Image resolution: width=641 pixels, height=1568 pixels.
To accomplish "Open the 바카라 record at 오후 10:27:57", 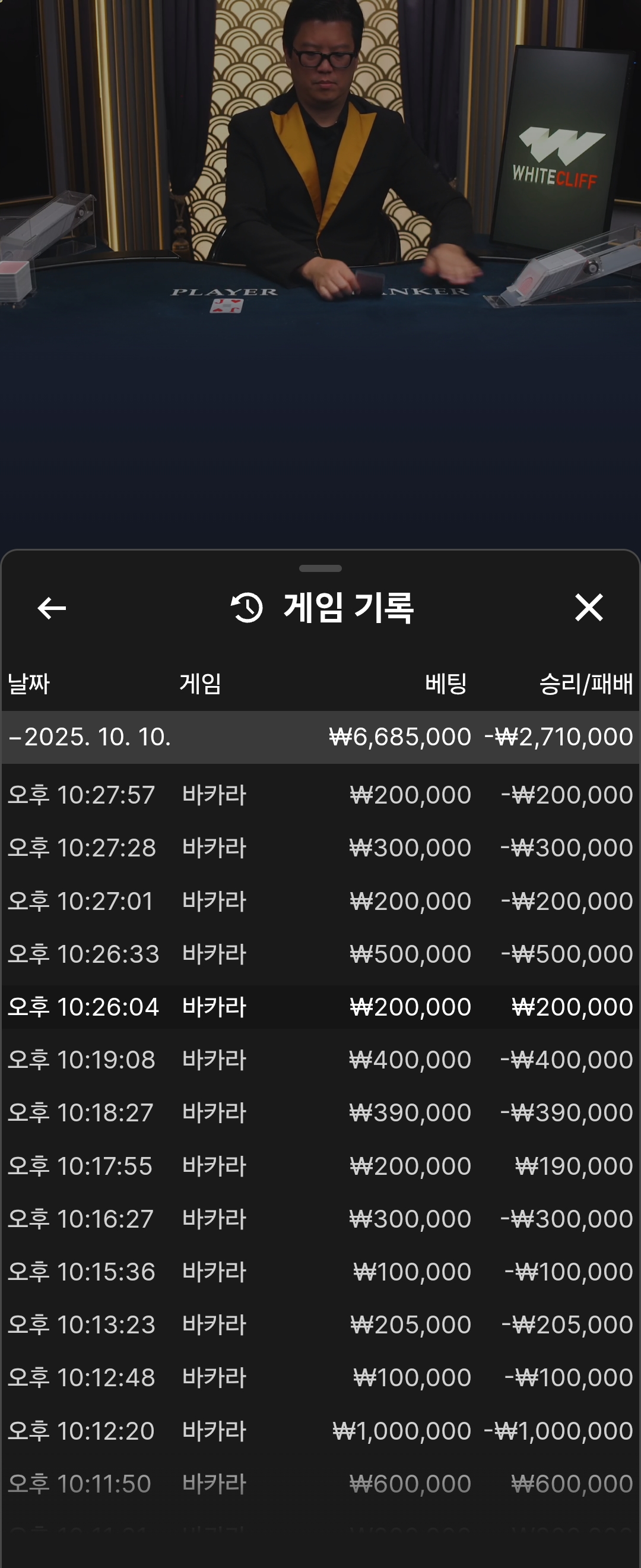I will click(x=320, y=795).
